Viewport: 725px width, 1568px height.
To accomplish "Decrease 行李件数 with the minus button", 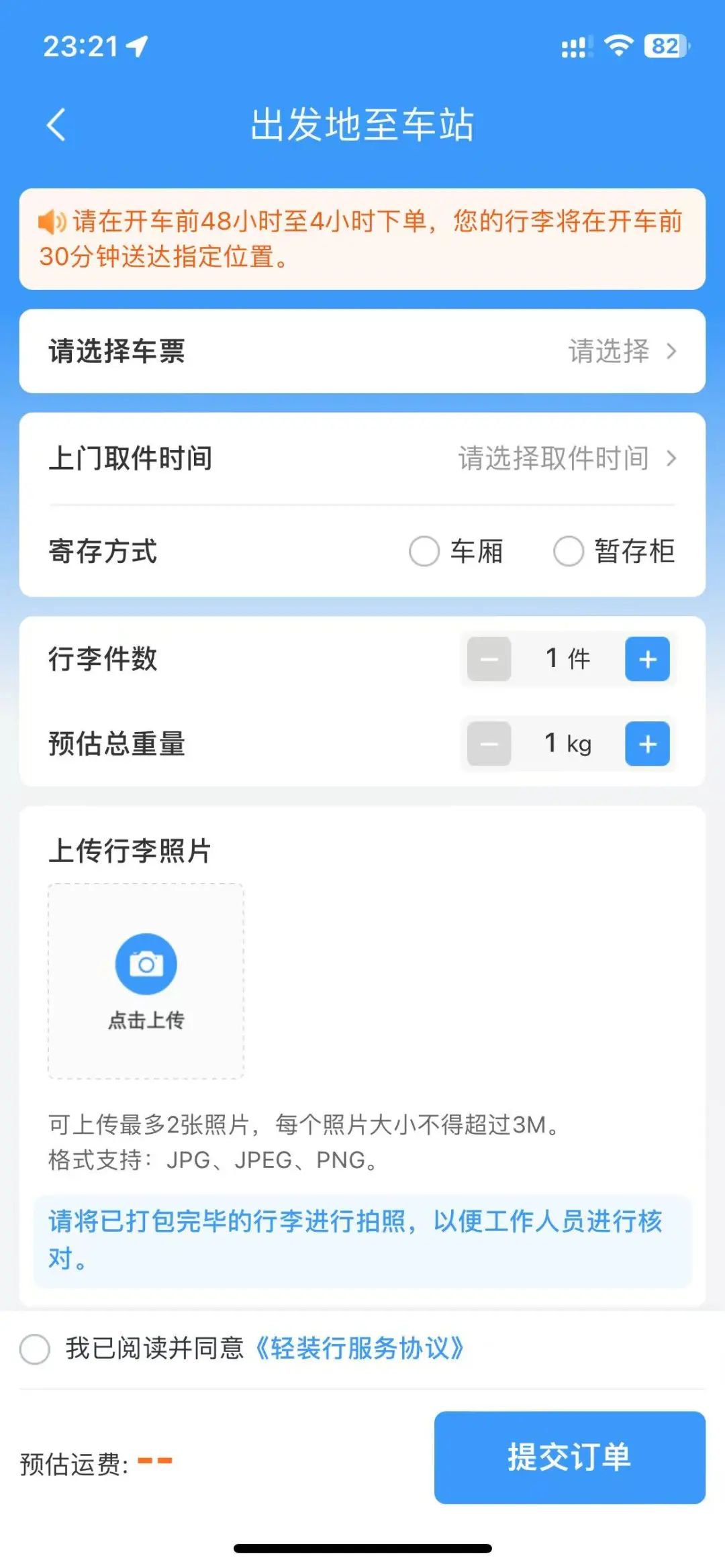I will [x=489, y=659].
